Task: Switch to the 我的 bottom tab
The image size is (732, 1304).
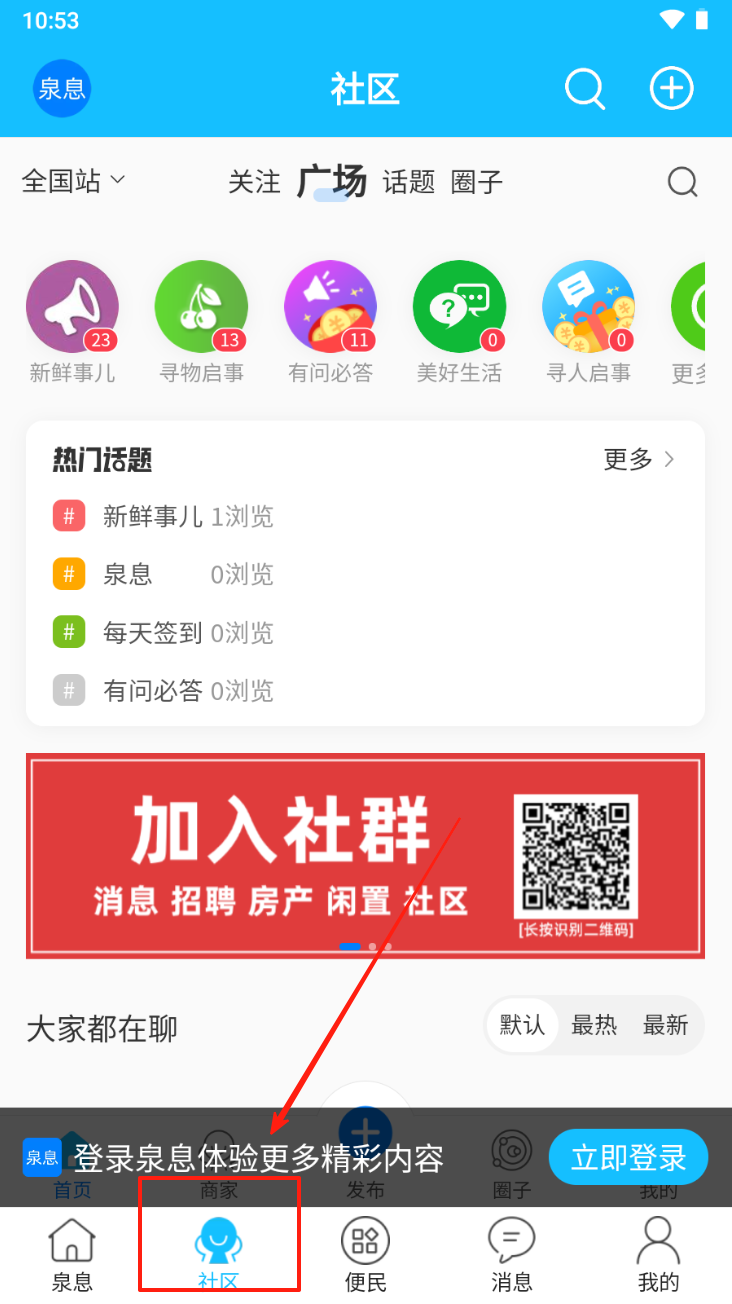Action: tap(658, 1256)
